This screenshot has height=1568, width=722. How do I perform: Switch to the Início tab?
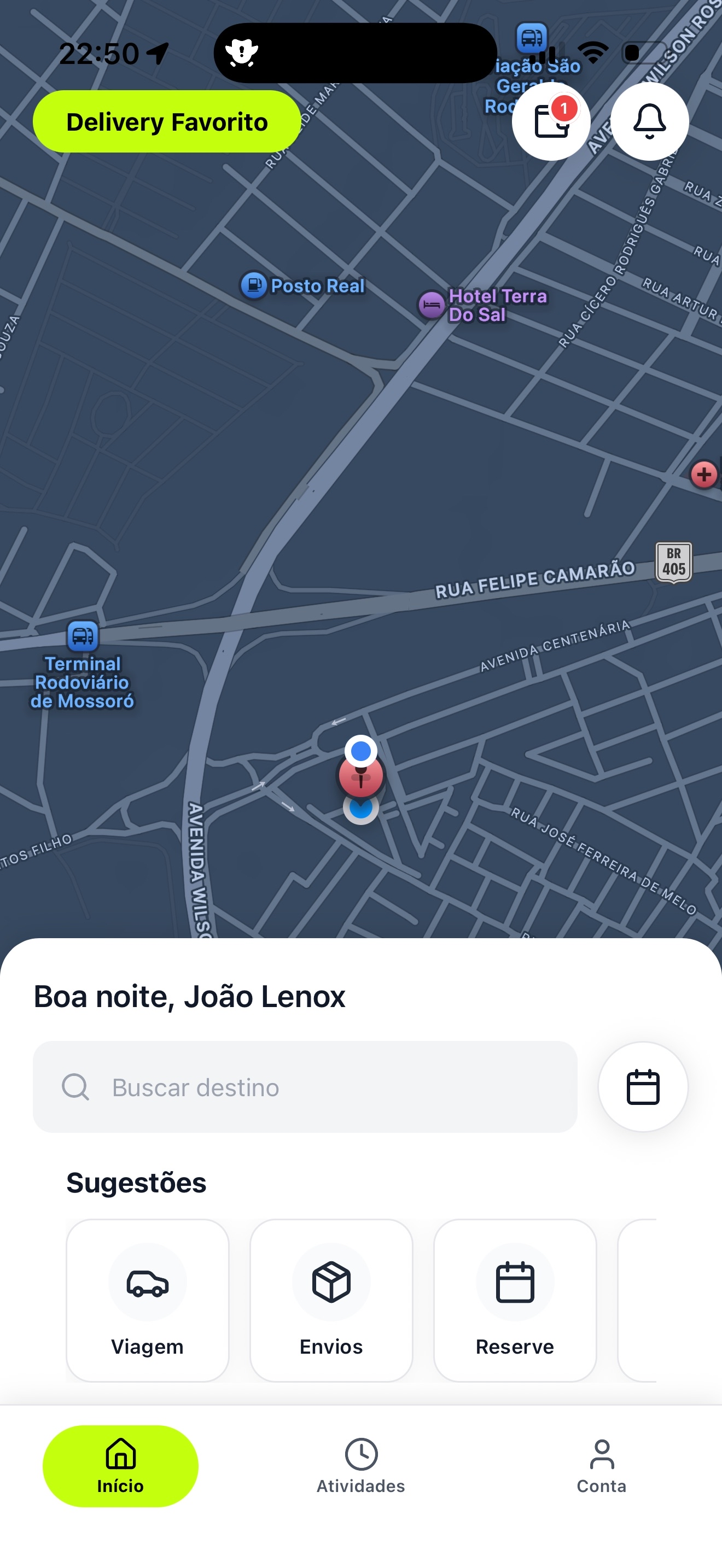[120, 1467]
